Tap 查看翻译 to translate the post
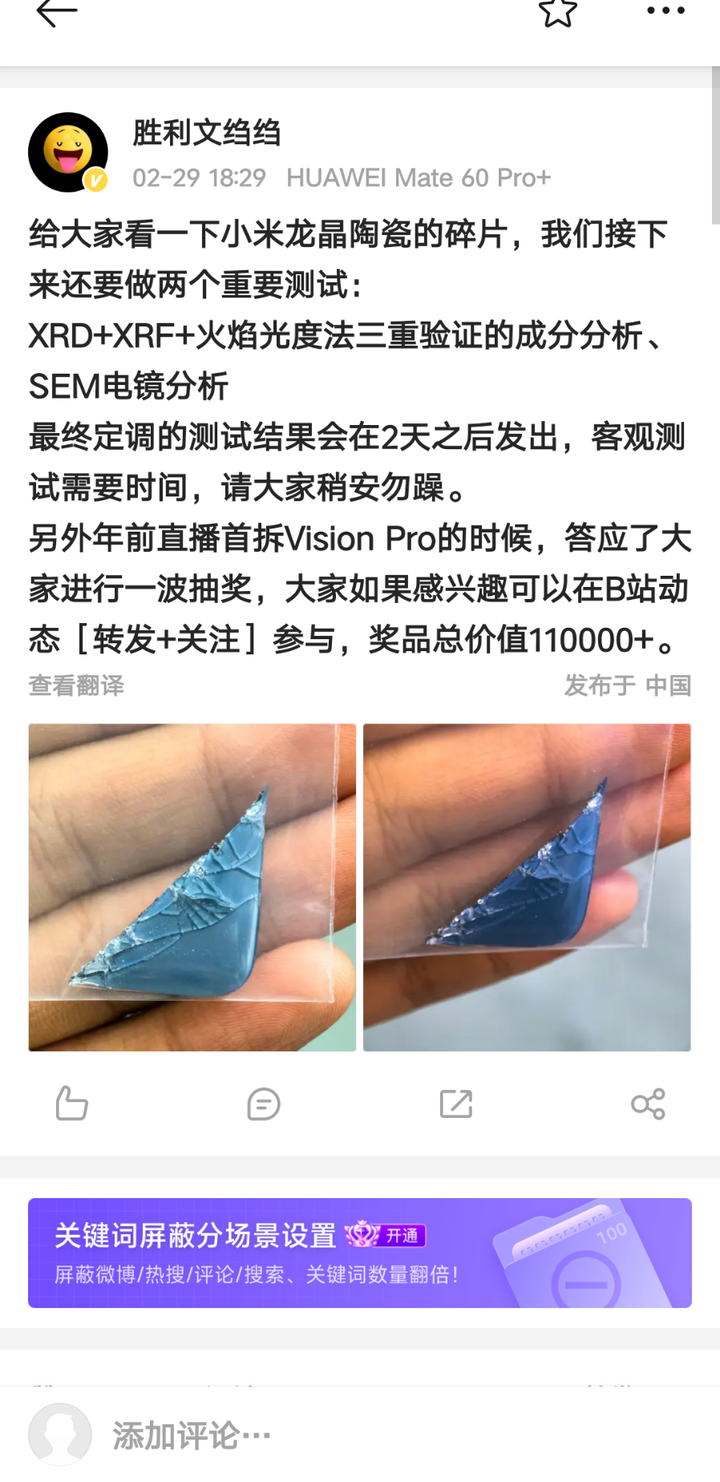The height and width of the screenshot is (1482, 720). 76,685
